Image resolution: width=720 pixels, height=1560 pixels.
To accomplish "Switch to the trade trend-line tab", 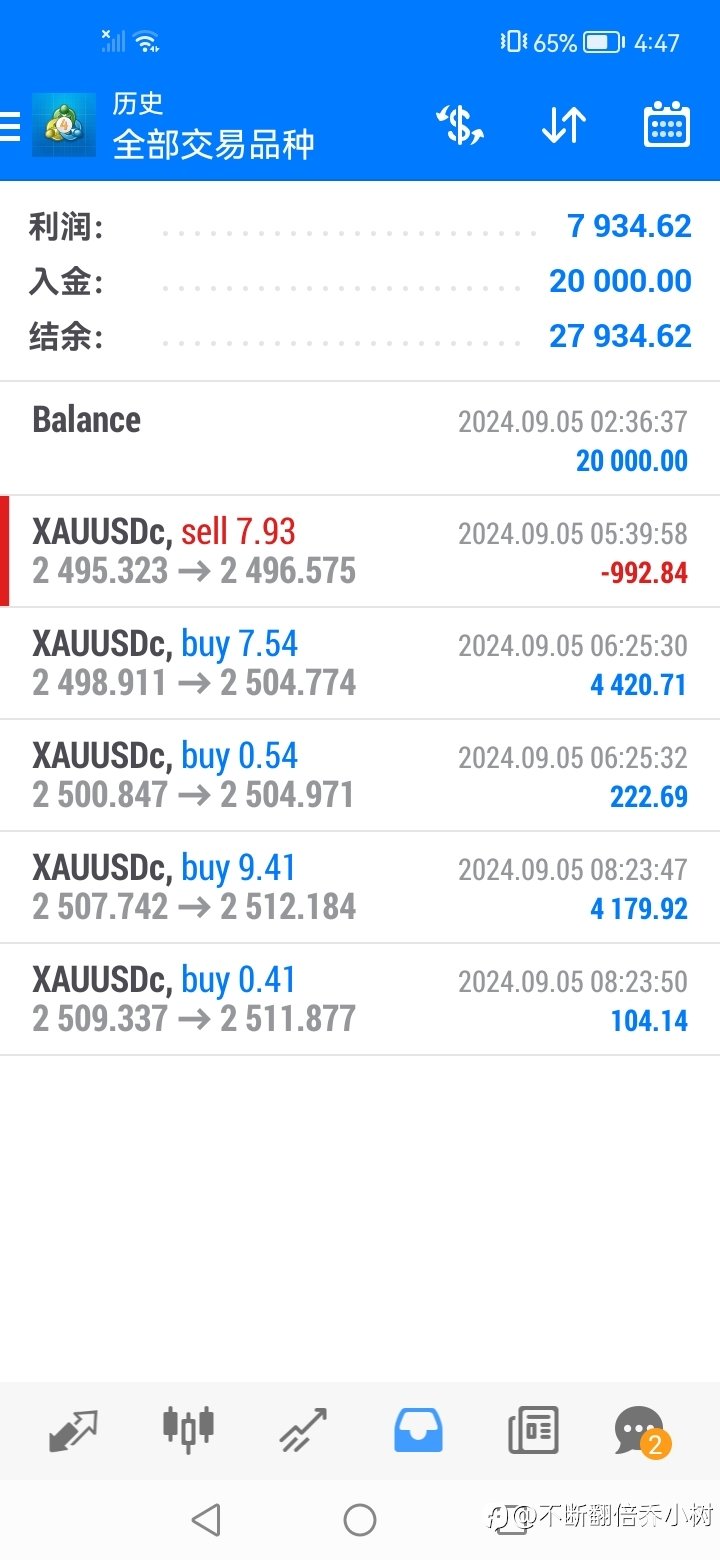I will pyautogui.click(x=303, y=1430).
